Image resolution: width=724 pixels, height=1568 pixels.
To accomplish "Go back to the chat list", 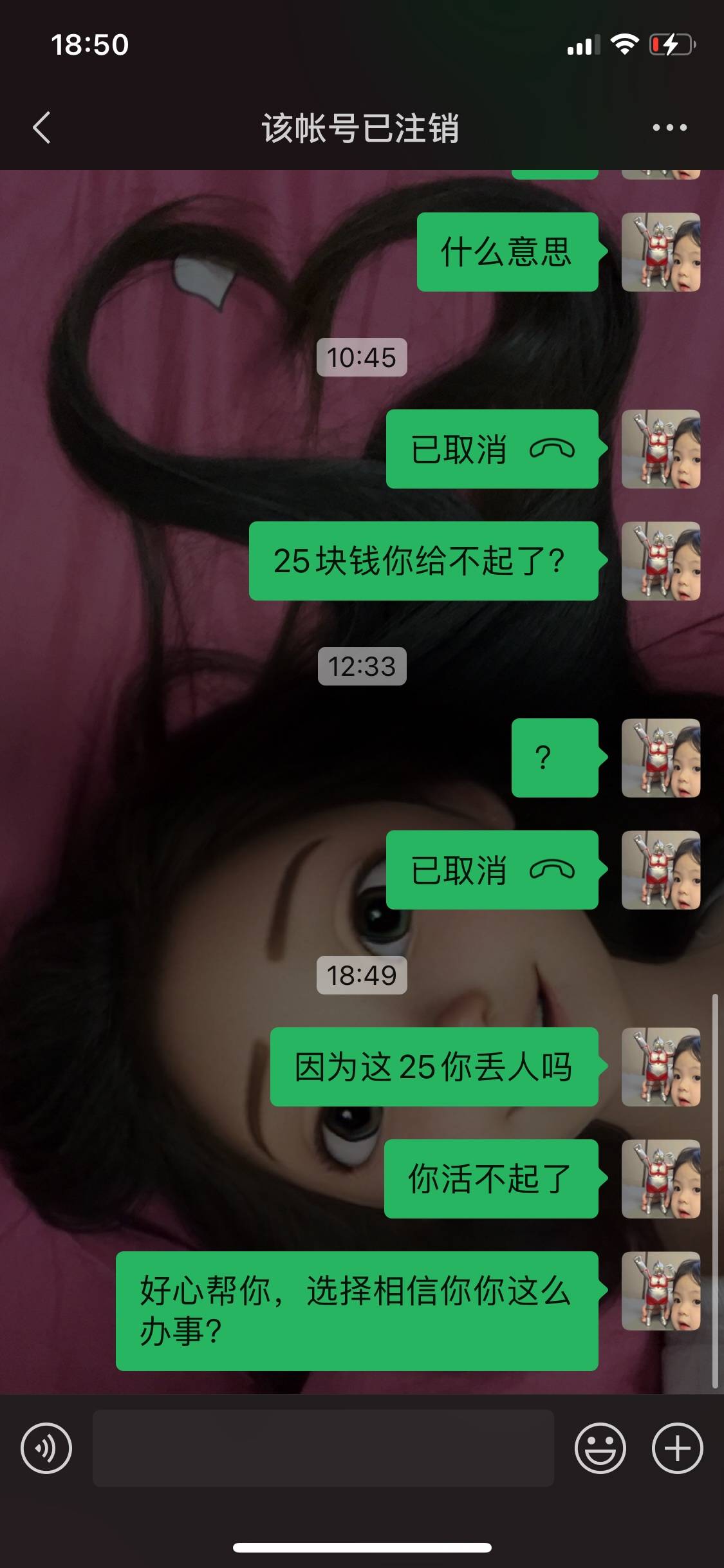I will 42,127.
